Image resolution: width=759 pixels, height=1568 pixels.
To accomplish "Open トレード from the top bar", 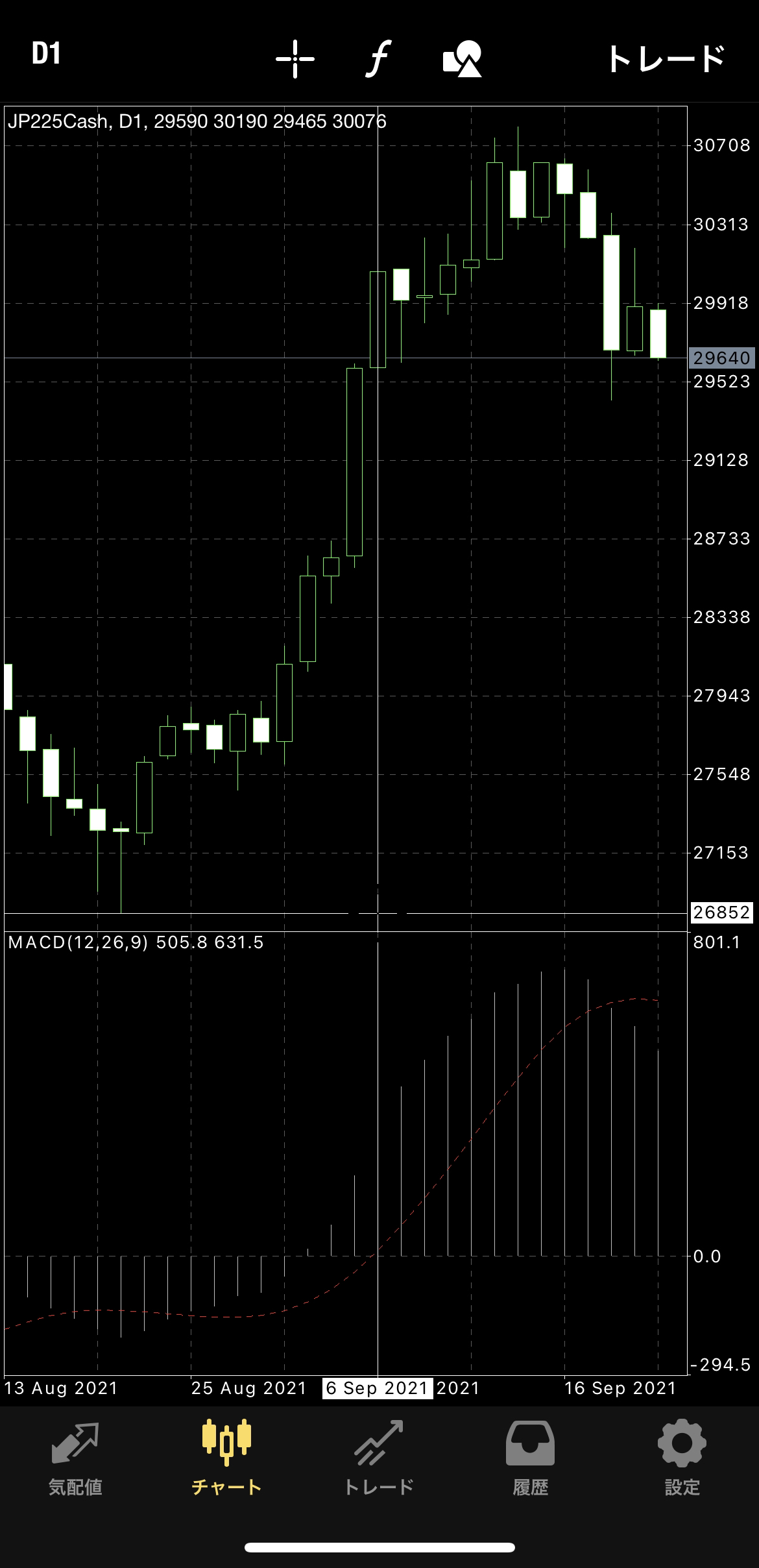I will [666, 59].
